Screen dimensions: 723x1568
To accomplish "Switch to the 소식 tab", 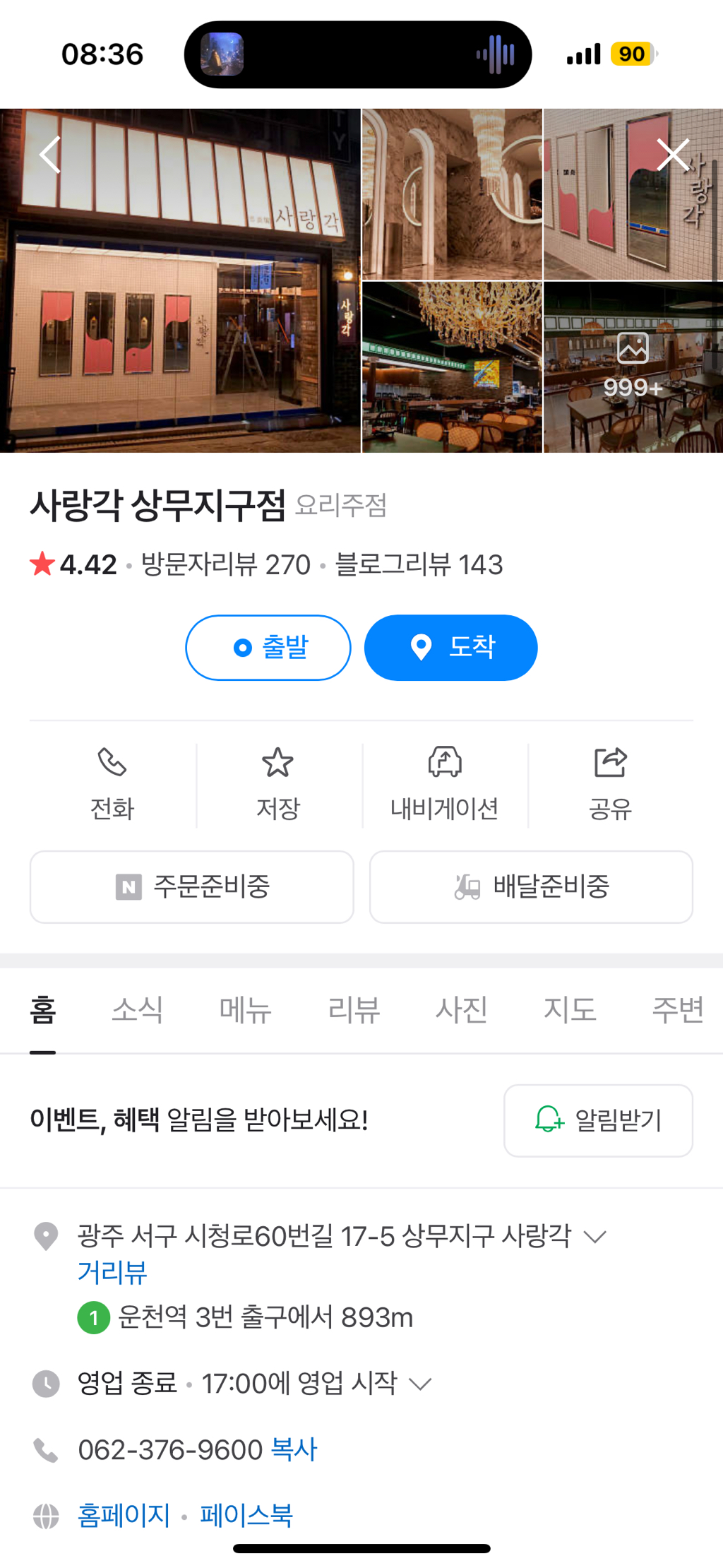I will [138, 1009].
